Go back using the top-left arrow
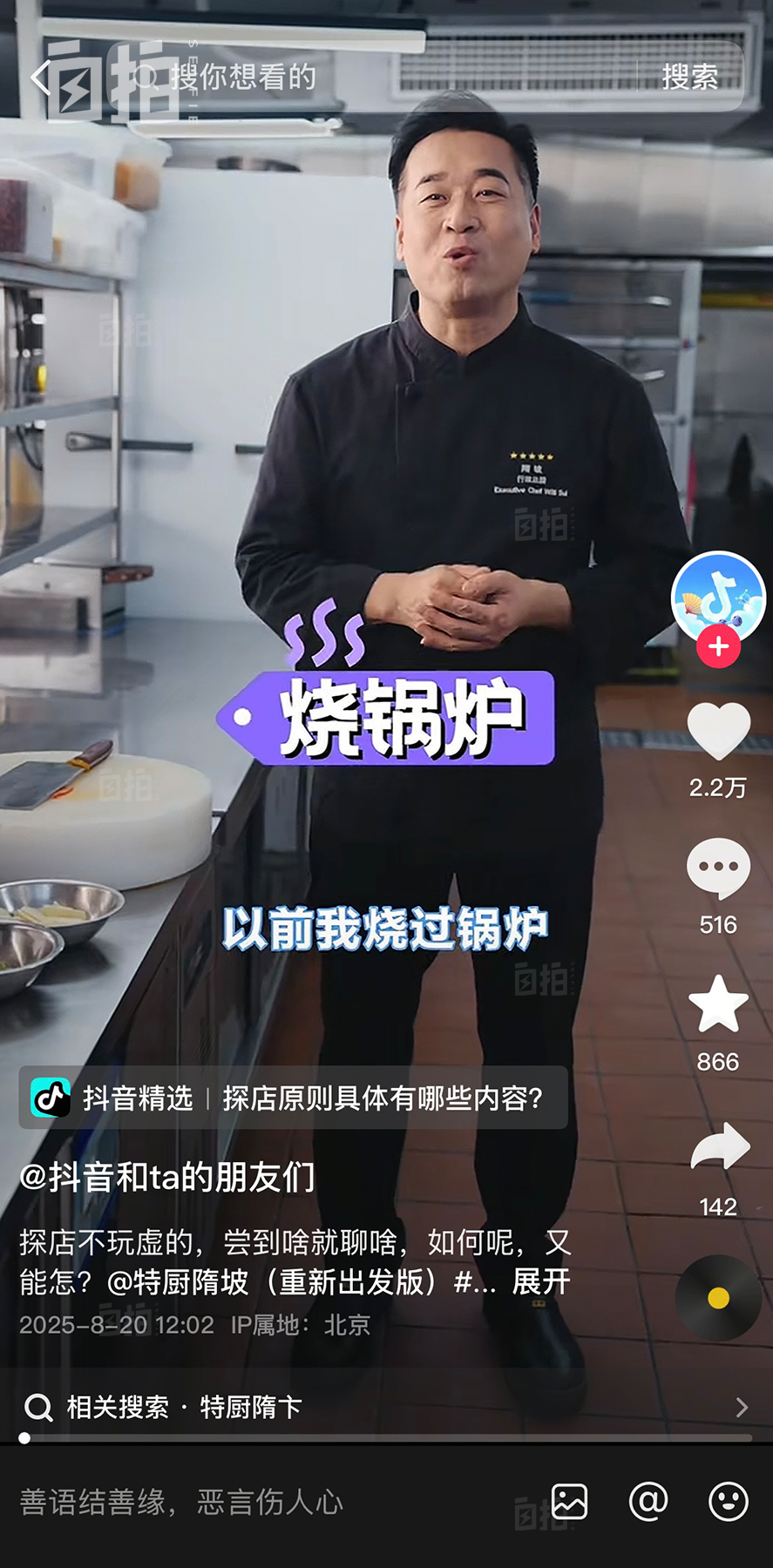 39,78
